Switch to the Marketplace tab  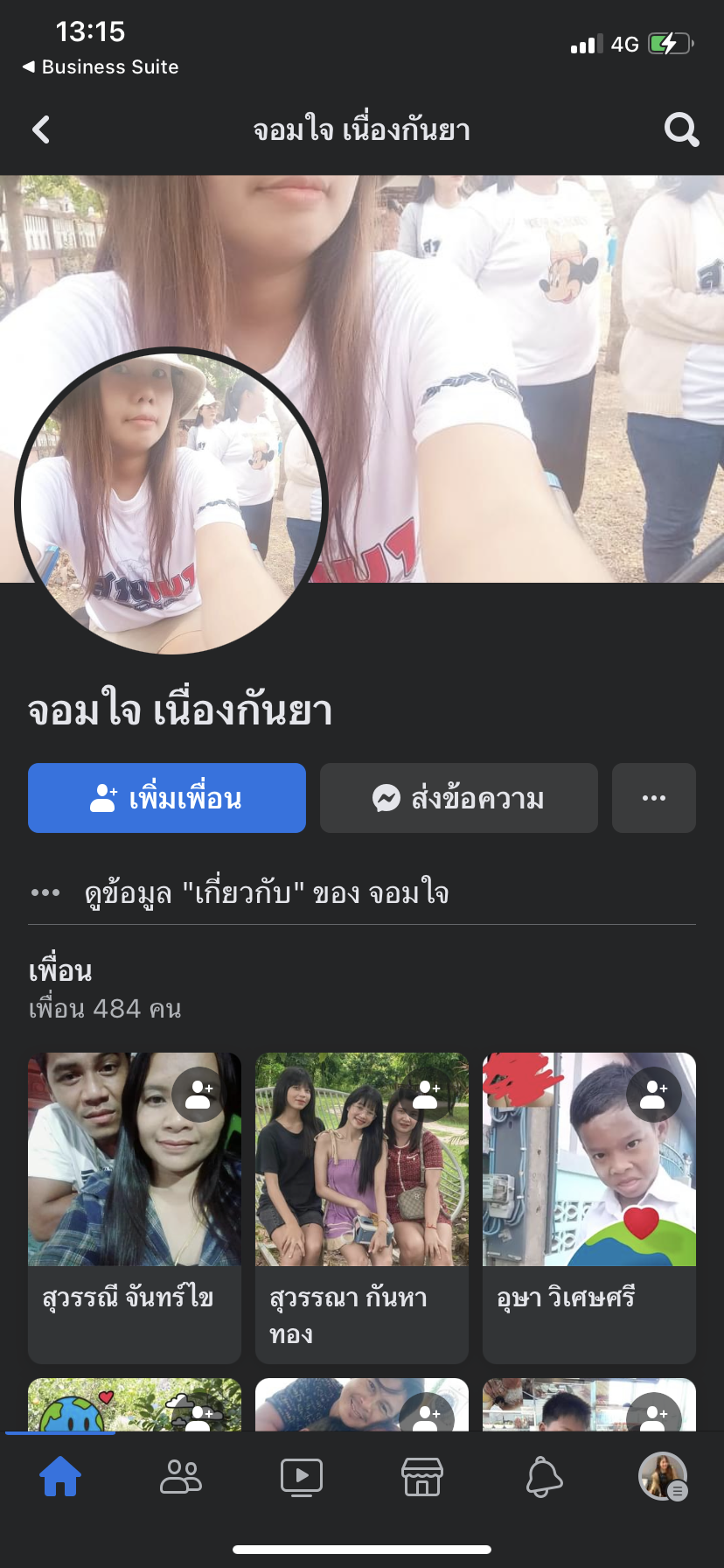(422, 1477)
